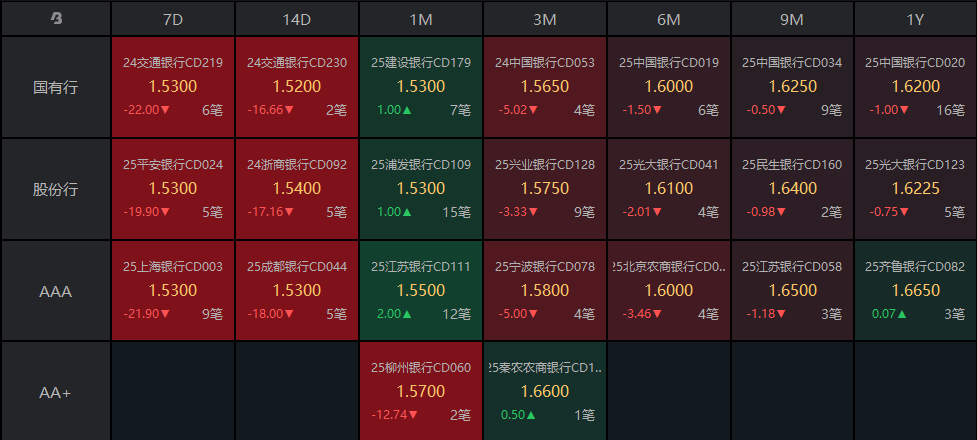Open the 25齐鲁银行CD082 tile
The image size is (977, 440).
[x=915, y=290]
